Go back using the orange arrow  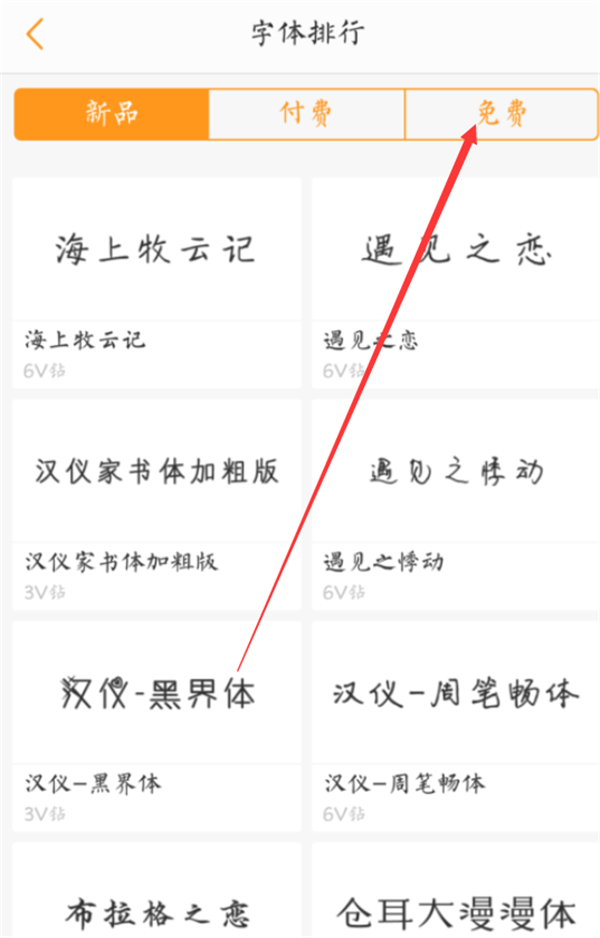pyautogui.click(x=35, y=33)
